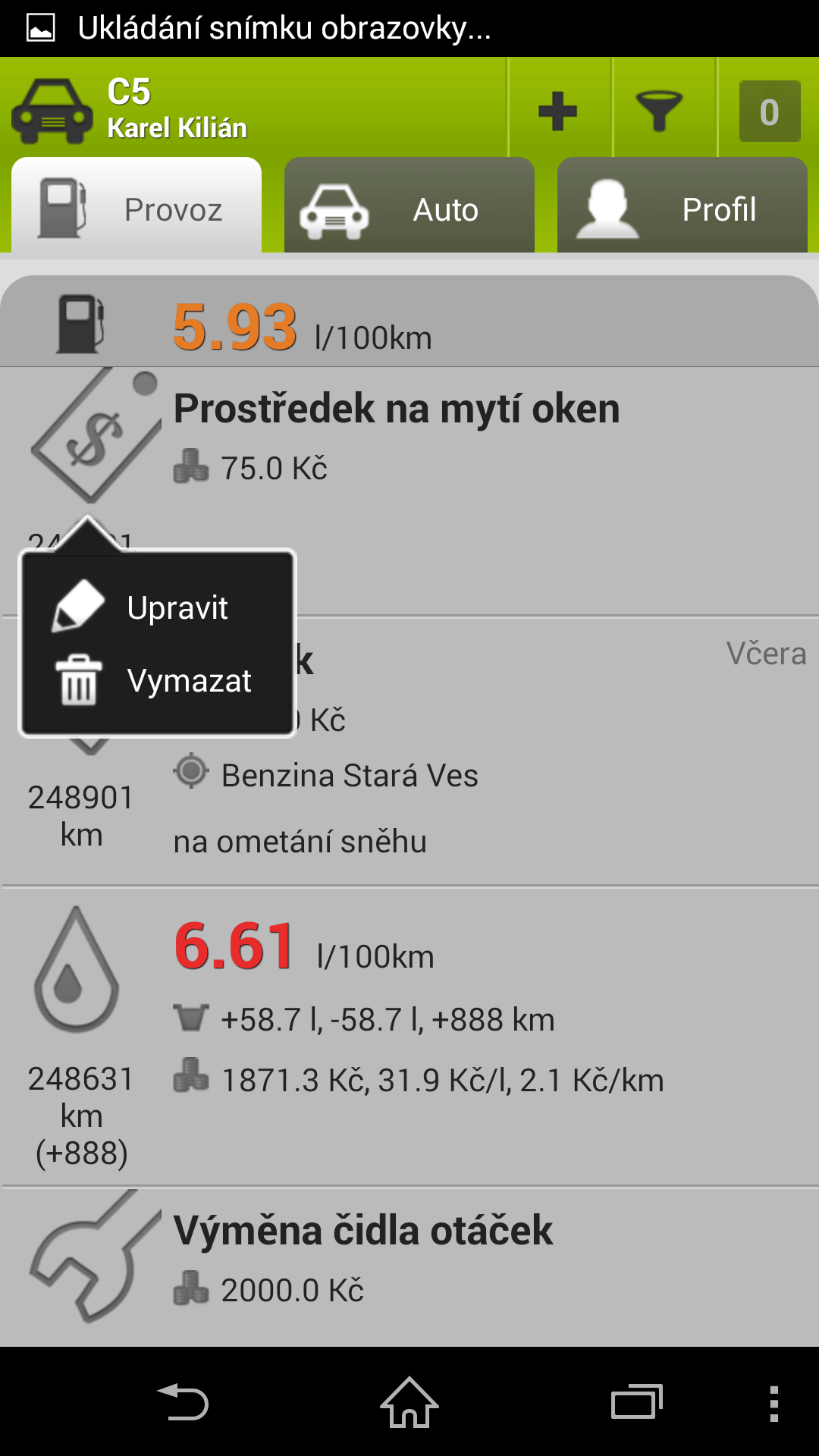Open the counter badge showing 0

tap(769, 111)
